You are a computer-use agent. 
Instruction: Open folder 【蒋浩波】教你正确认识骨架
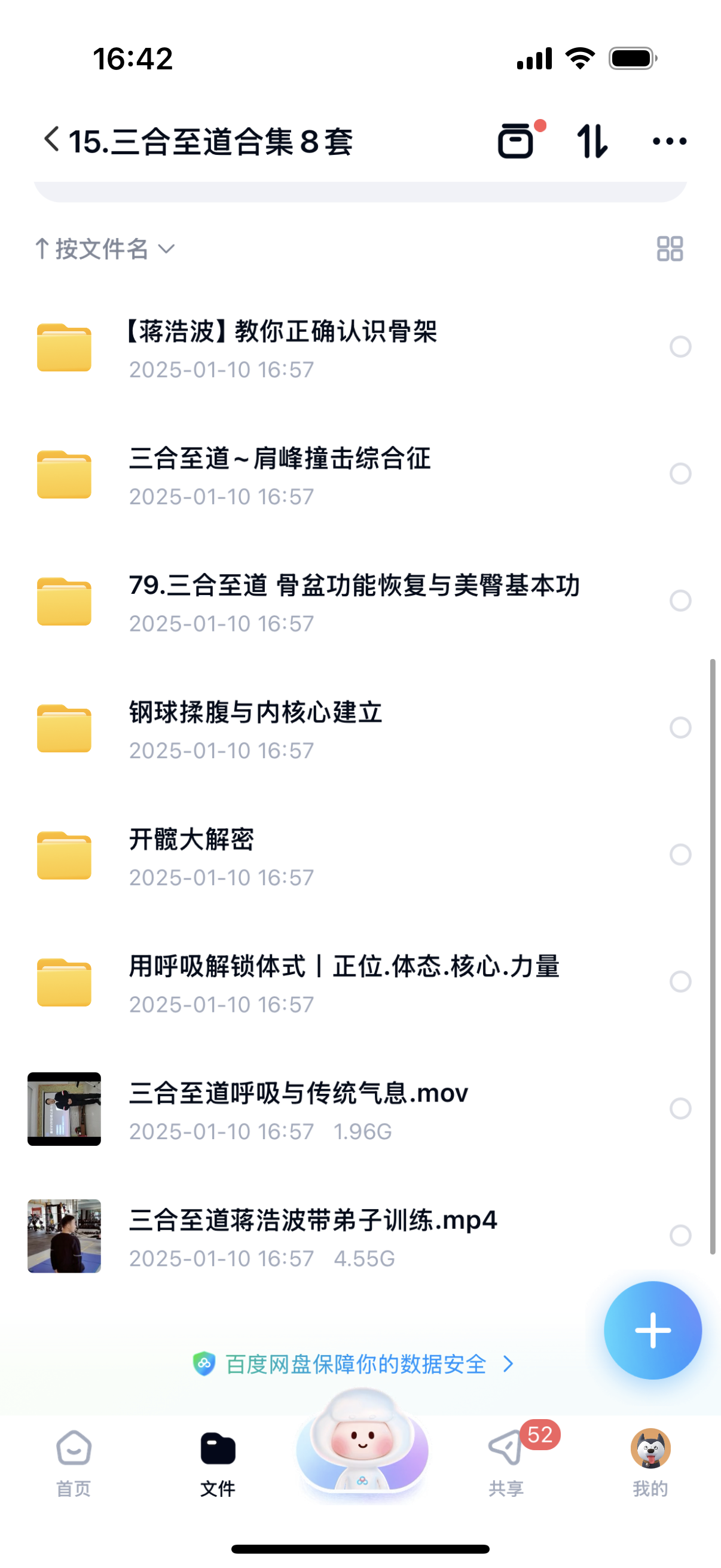point(282,347)
